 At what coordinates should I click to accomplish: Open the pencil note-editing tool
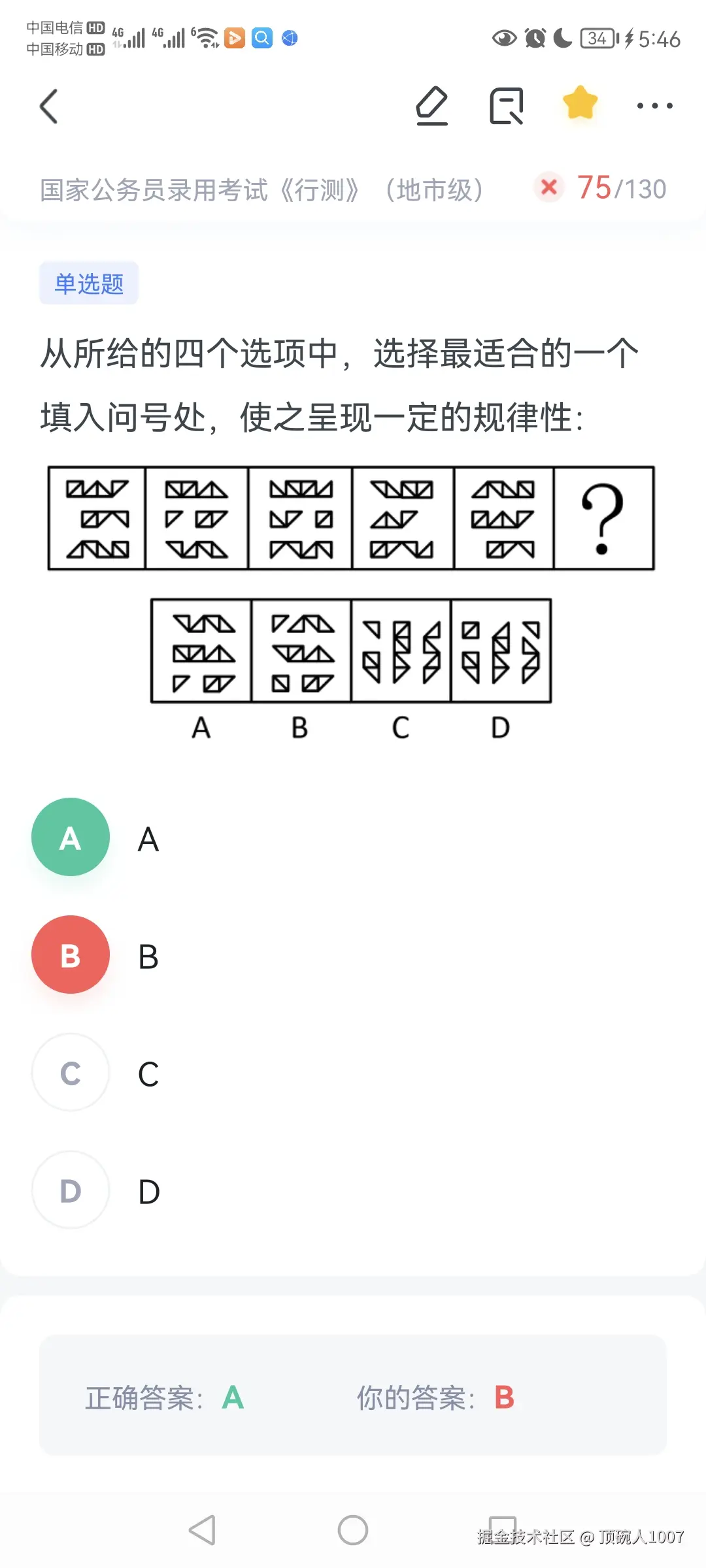point(432,106)
